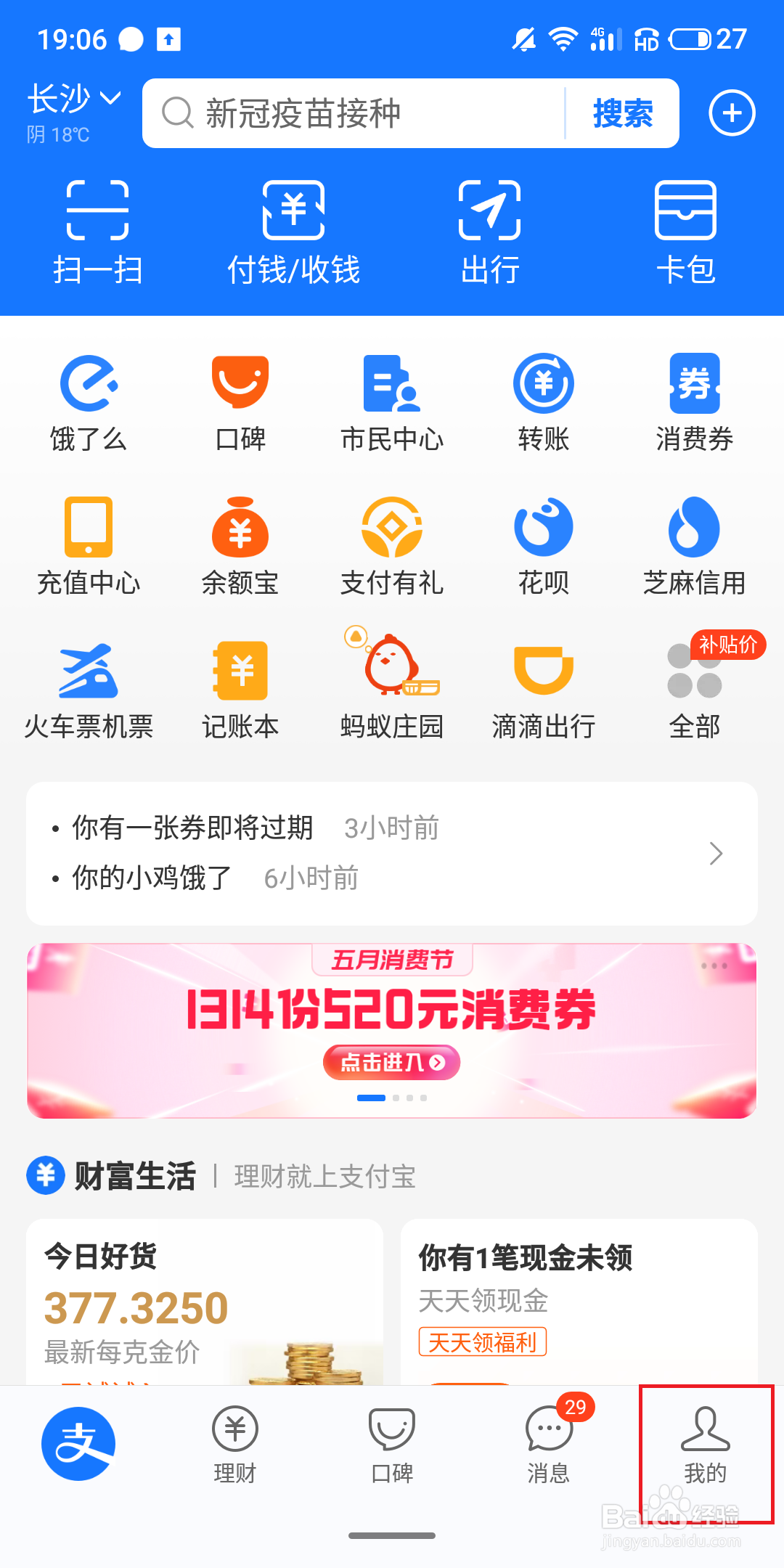This screenshot has width=784, height=1568.
Task: Tap the search input field
Action: [348, 113]
